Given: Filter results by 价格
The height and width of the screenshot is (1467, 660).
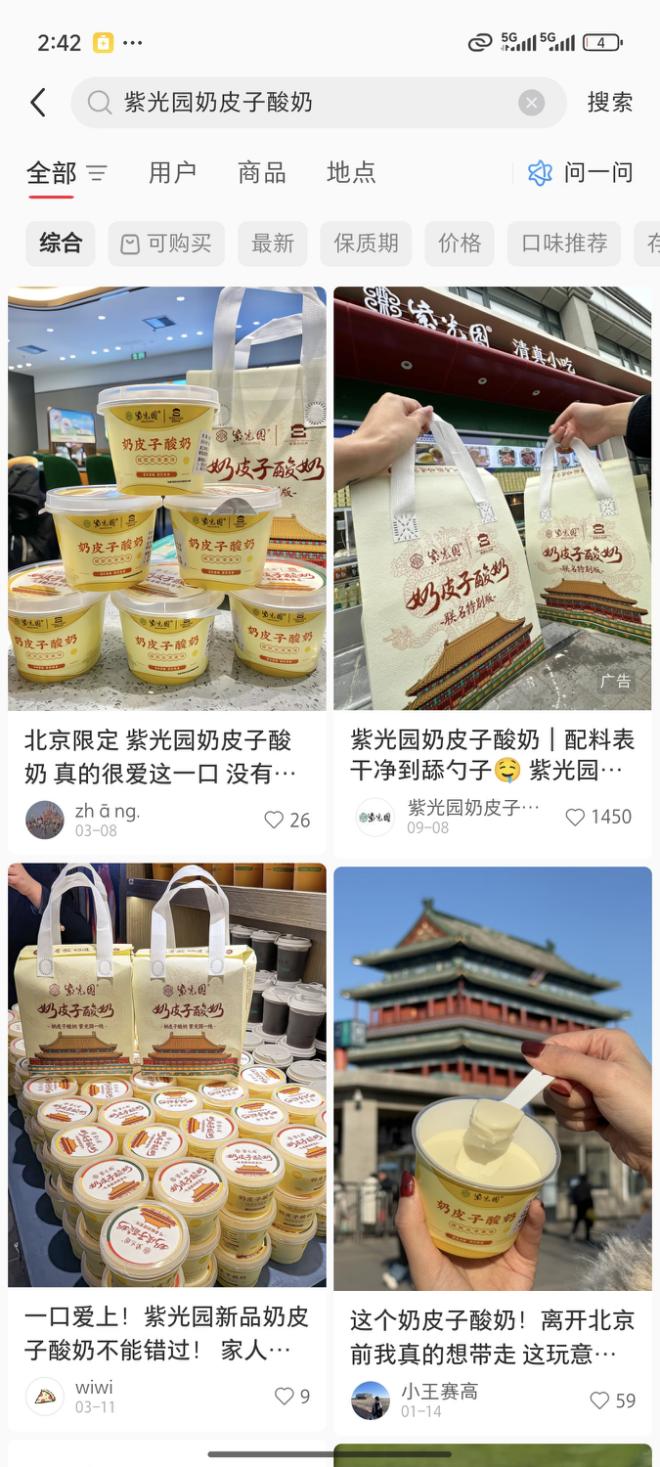Looking at the screenshot, I should pos(459,243).
